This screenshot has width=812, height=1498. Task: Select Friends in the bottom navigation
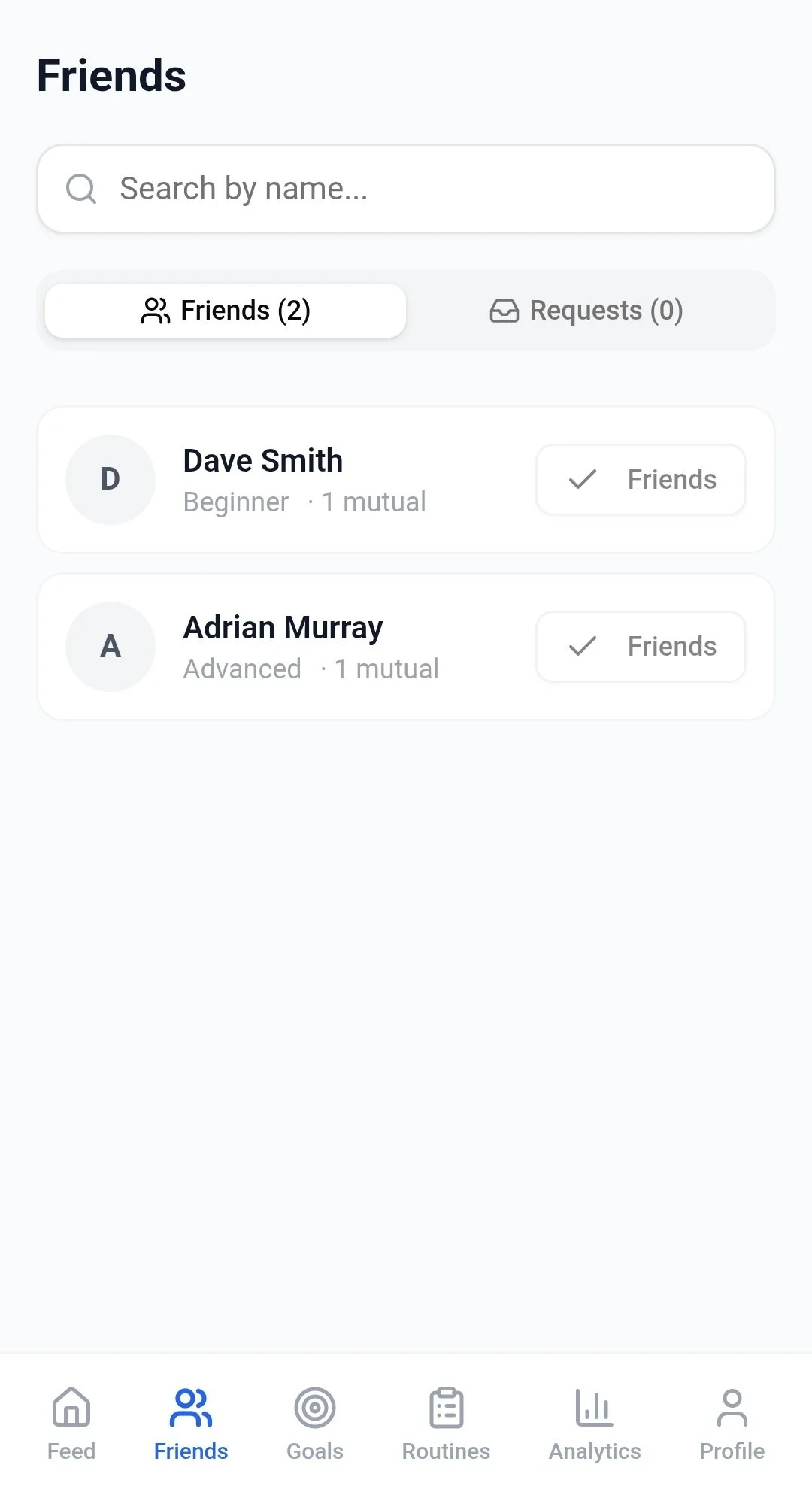191,1424
